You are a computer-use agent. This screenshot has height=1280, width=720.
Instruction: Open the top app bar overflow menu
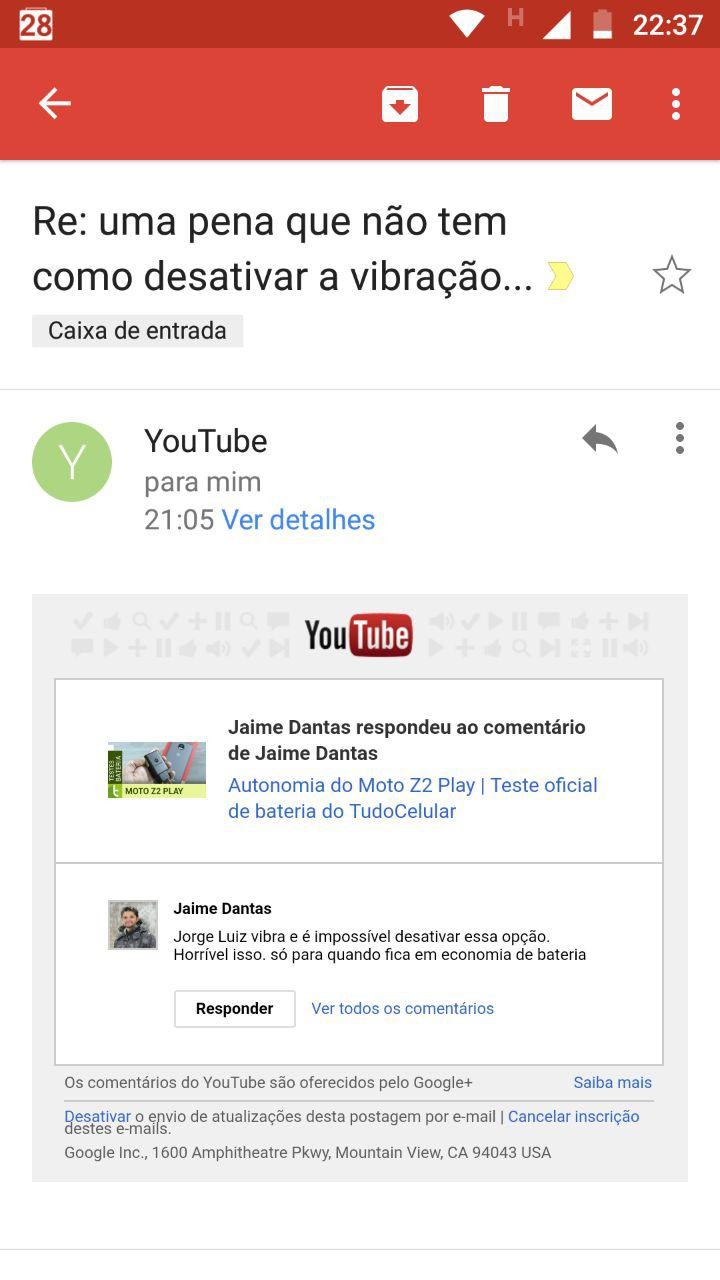[676, 104]
